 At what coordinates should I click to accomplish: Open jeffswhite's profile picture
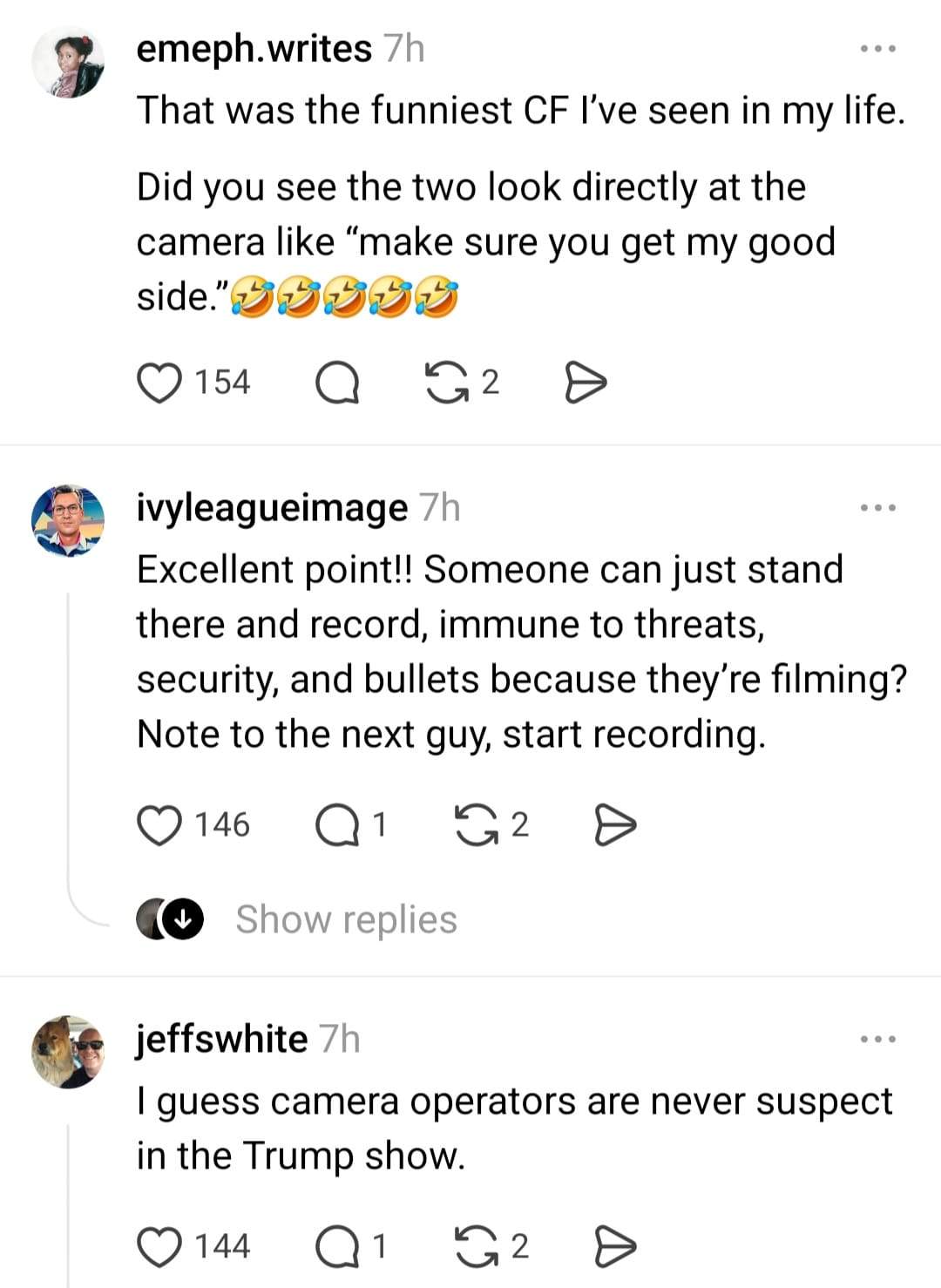point(68,1052)
